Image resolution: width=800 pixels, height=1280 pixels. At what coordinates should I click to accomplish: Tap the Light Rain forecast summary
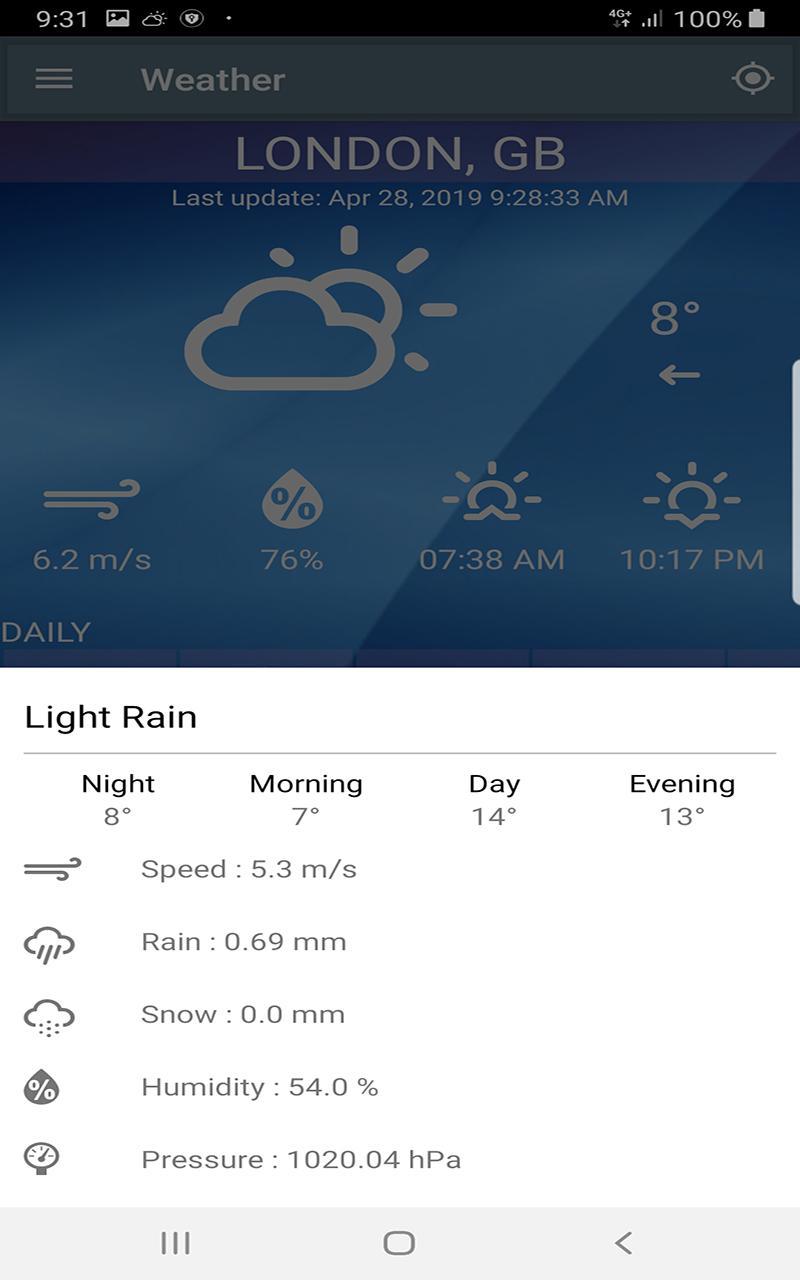110,716
